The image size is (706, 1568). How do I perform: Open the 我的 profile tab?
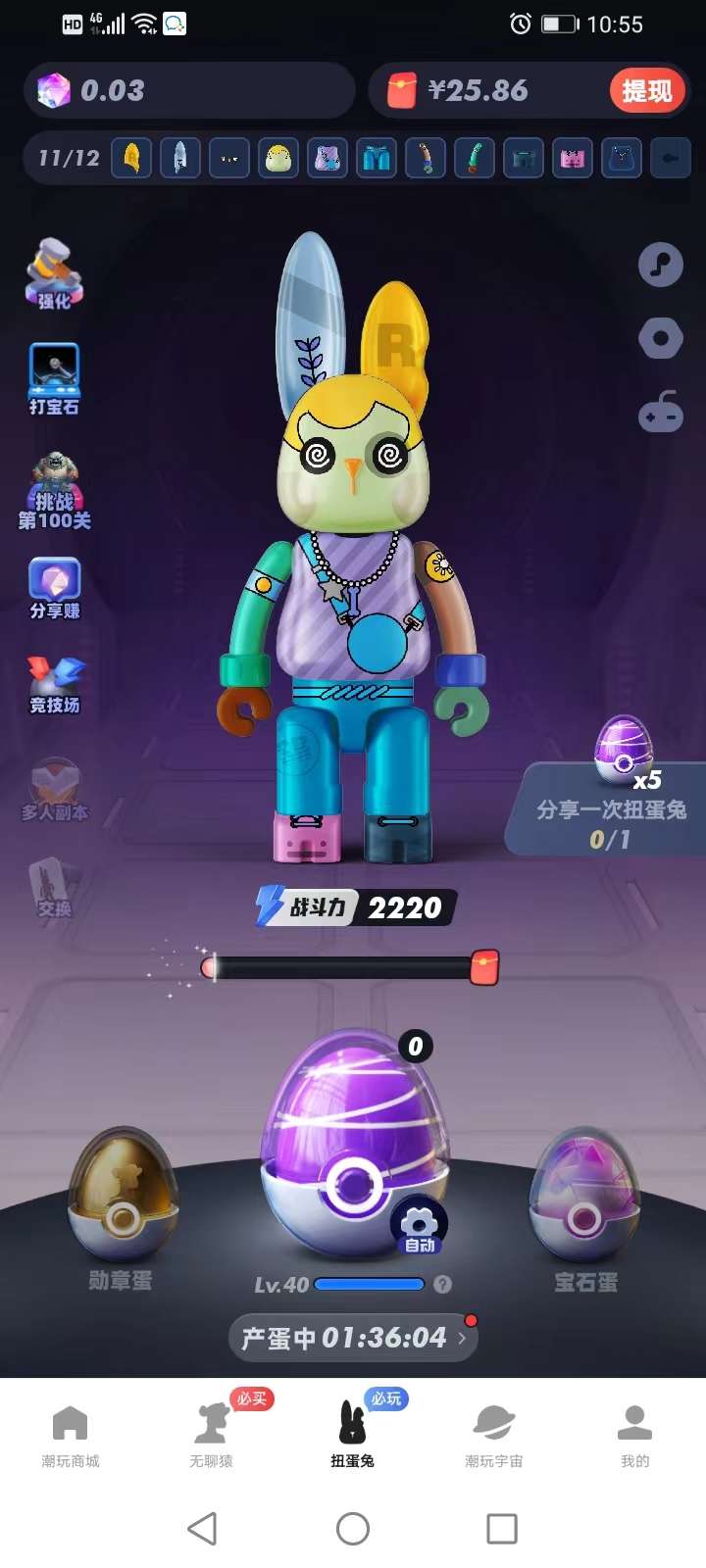click(x=634, y=1436)
